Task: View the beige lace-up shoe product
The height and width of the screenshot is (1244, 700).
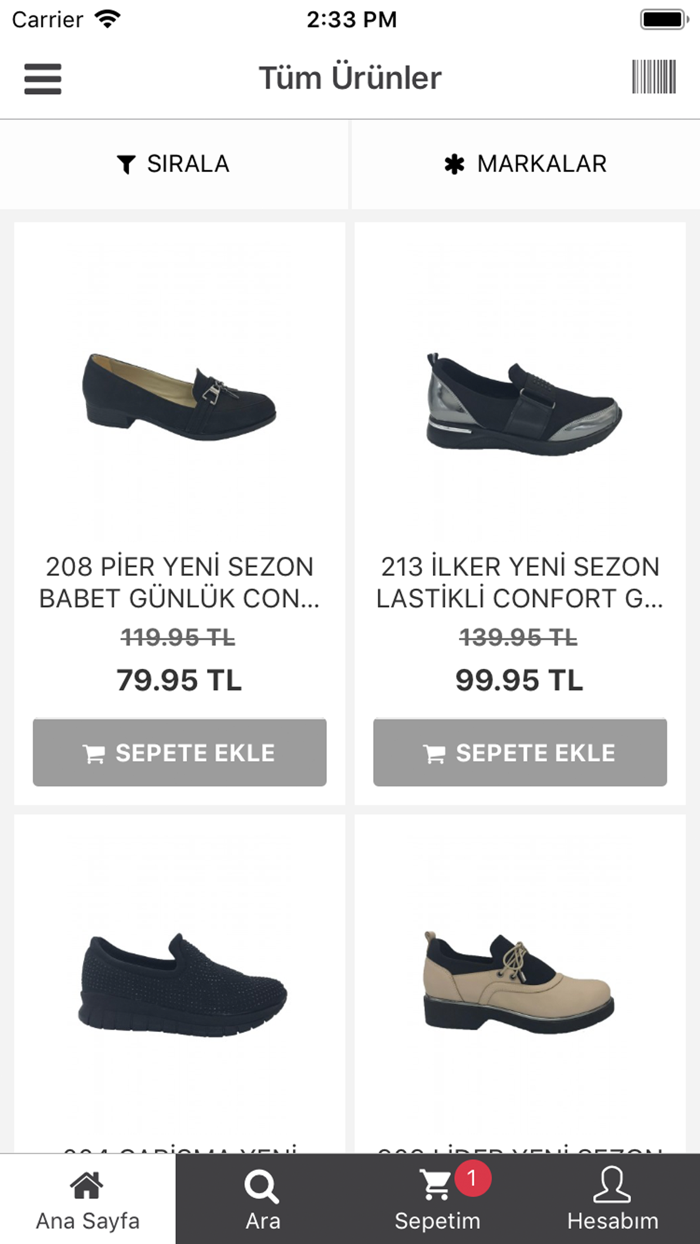Action: click(520, 980)
